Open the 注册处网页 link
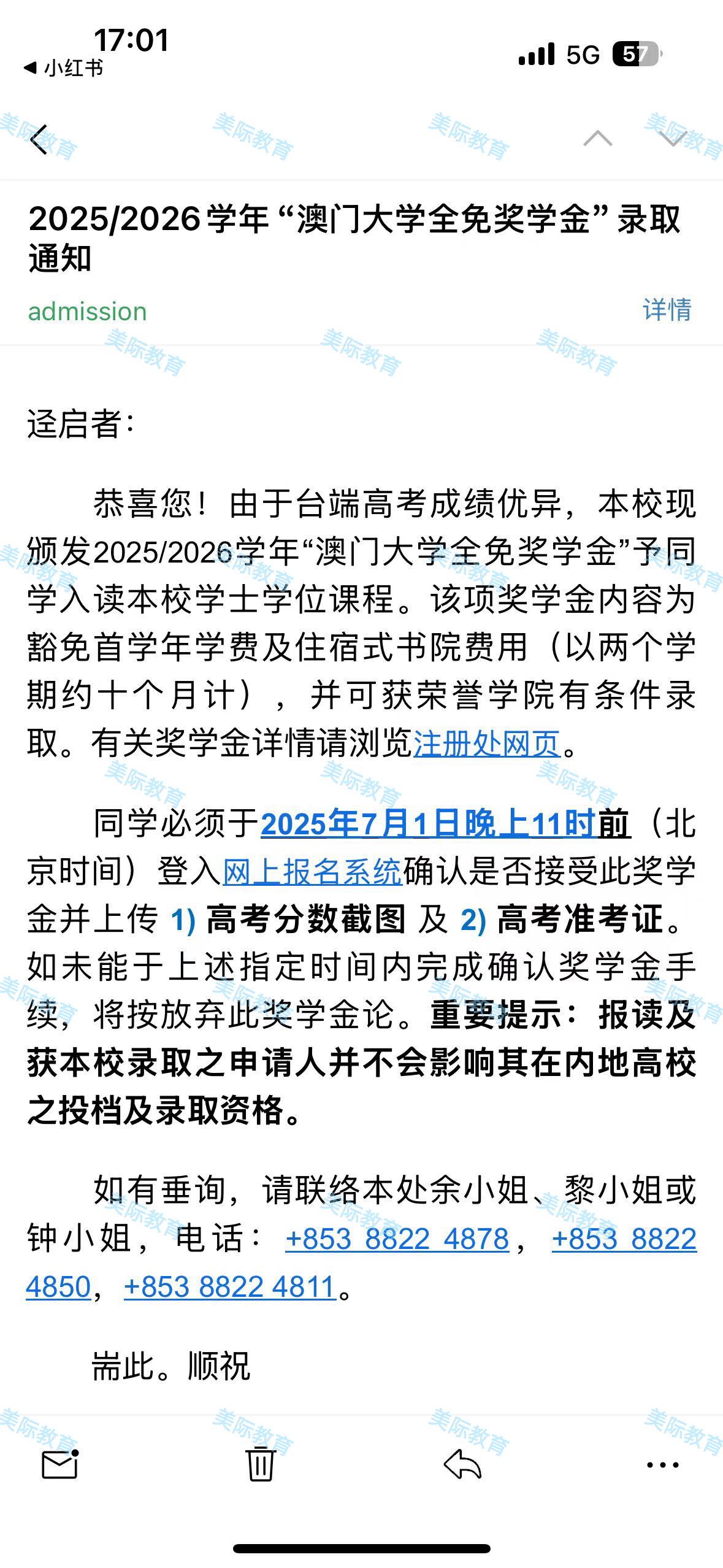Viewport: 723px width, 1568px height. [x=487, y=744]
